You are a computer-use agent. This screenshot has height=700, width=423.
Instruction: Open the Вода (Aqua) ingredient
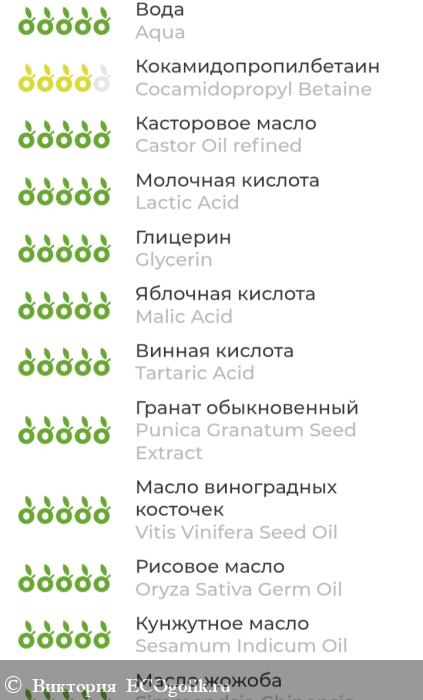[x=212, y=21]
